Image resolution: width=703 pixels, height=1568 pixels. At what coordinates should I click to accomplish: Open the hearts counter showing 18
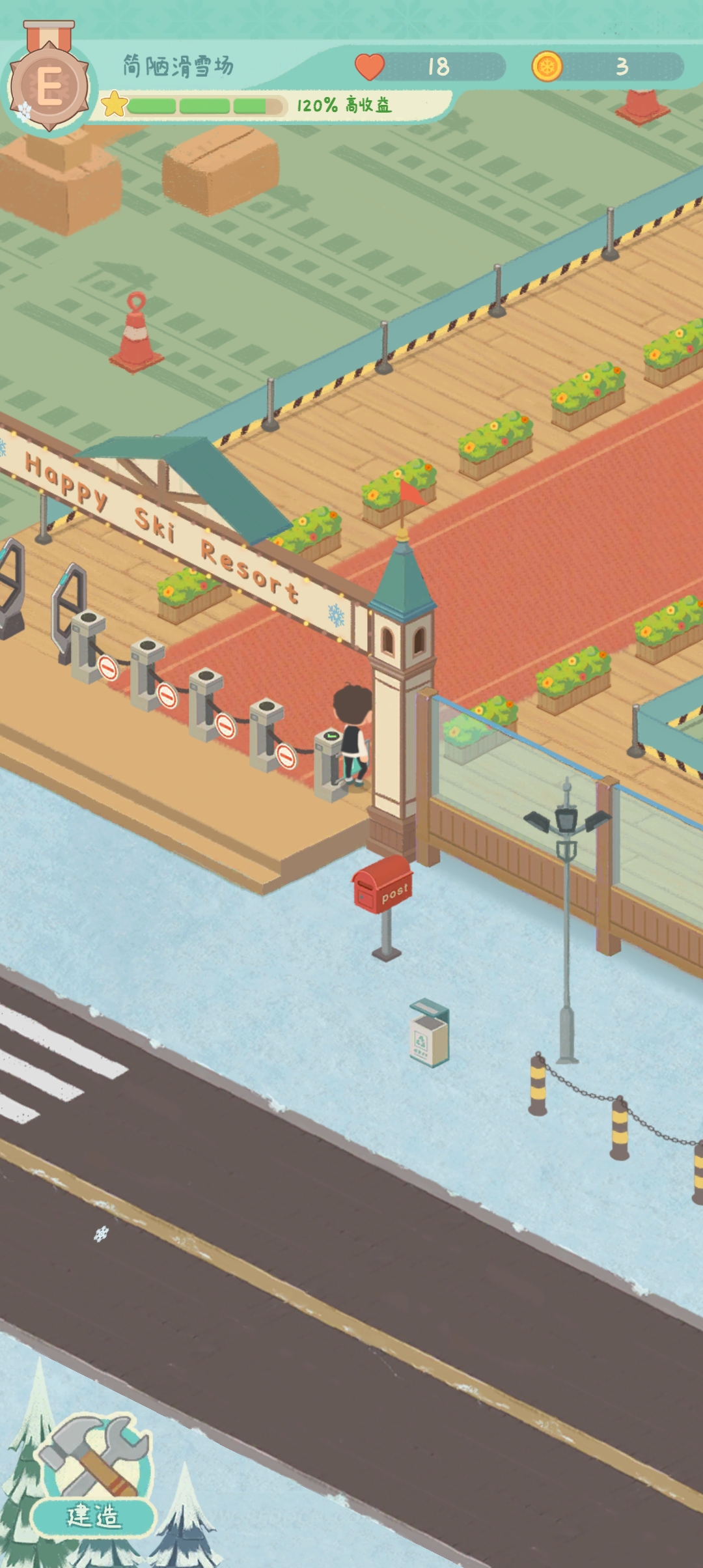(x=431, y=66)
